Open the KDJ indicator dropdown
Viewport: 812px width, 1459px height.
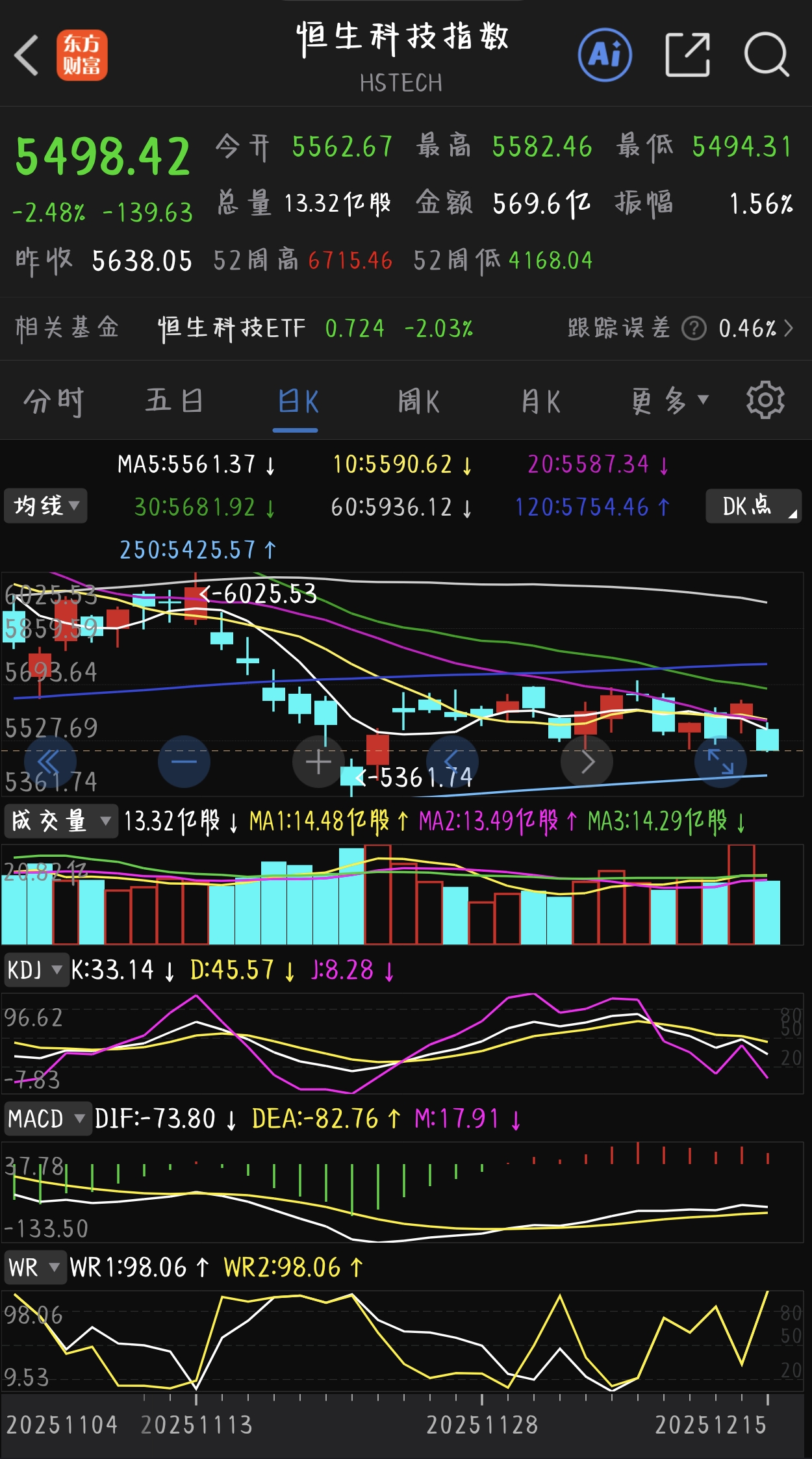tap(36, 971)
